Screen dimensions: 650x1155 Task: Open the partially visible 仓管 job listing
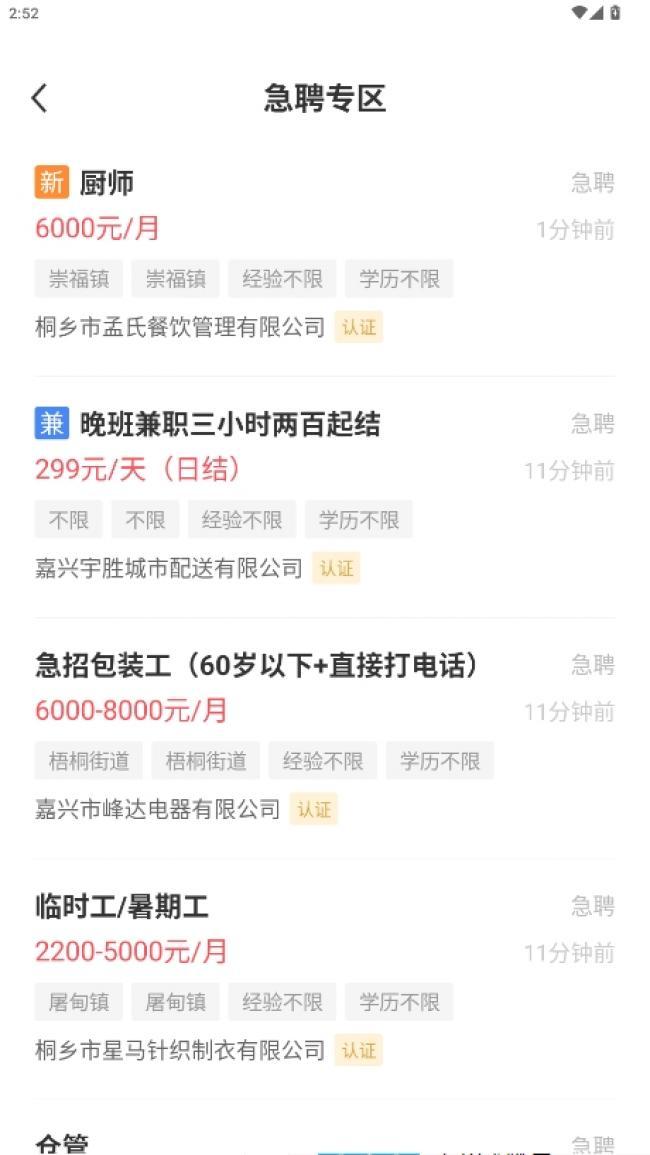tap(62, 1144)
